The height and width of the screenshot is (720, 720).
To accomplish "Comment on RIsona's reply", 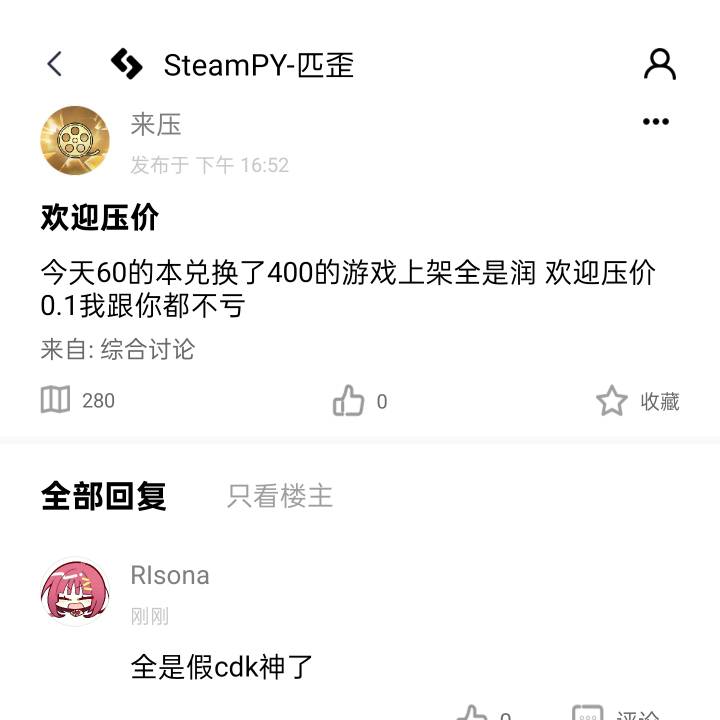I will coord(588,714).
